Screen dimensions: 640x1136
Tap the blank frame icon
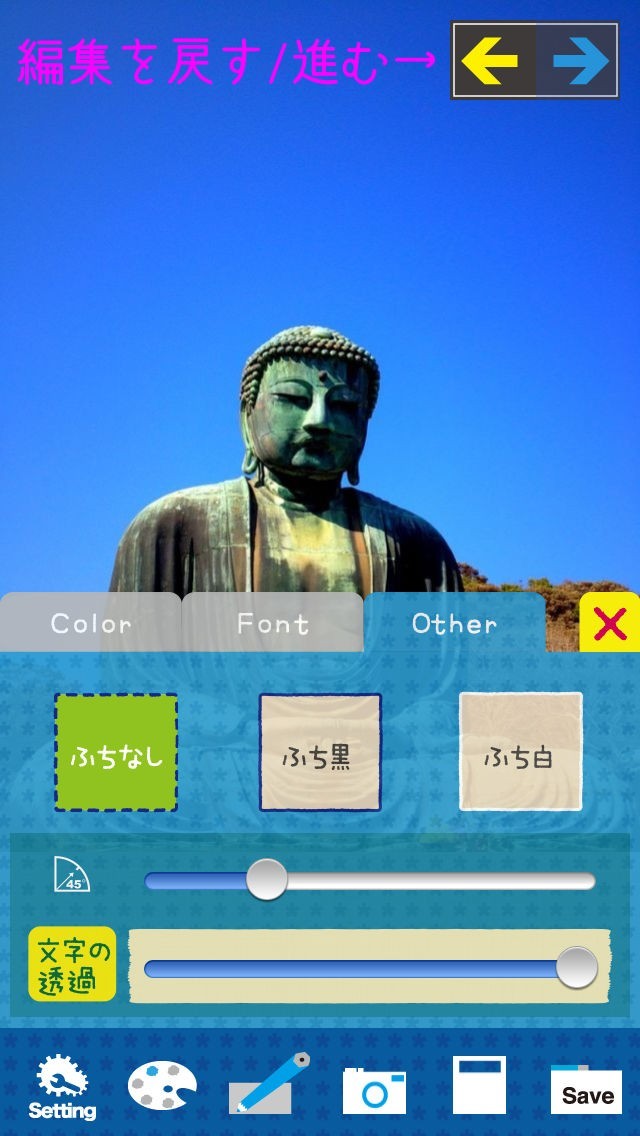click(x=479, y=1085)
